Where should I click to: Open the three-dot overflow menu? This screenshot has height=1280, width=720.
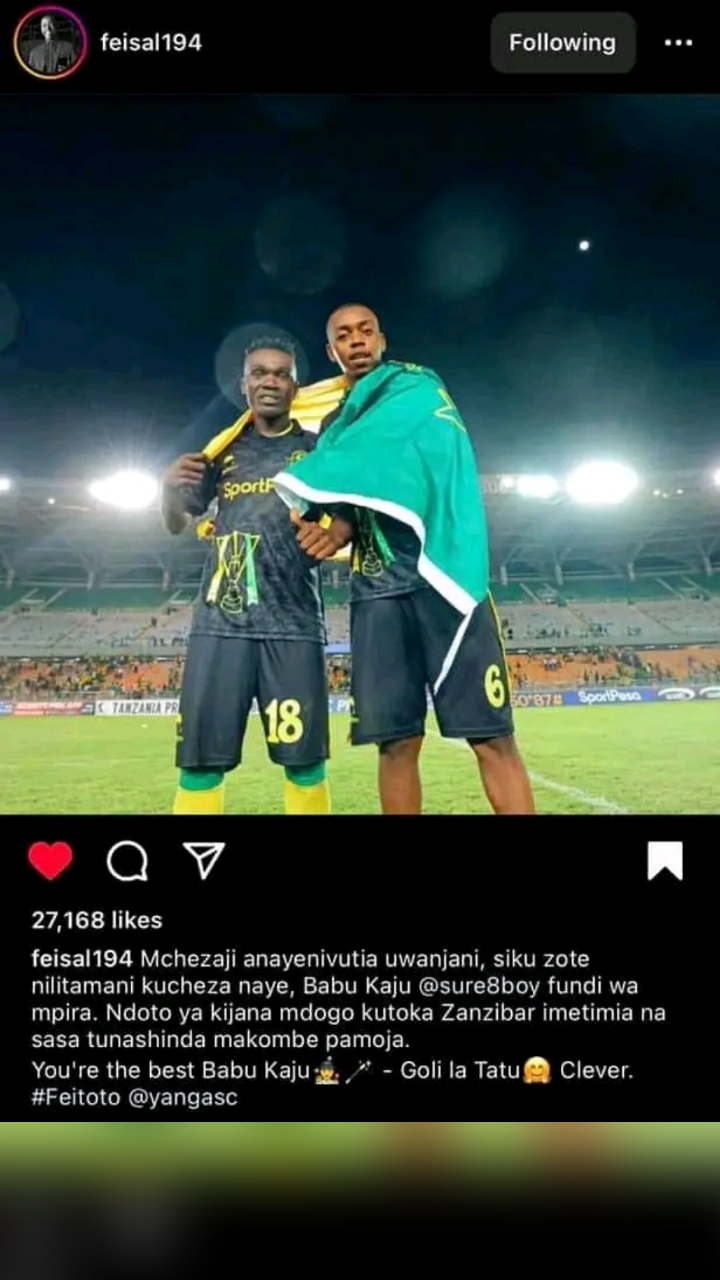click(x=678, y=42)
